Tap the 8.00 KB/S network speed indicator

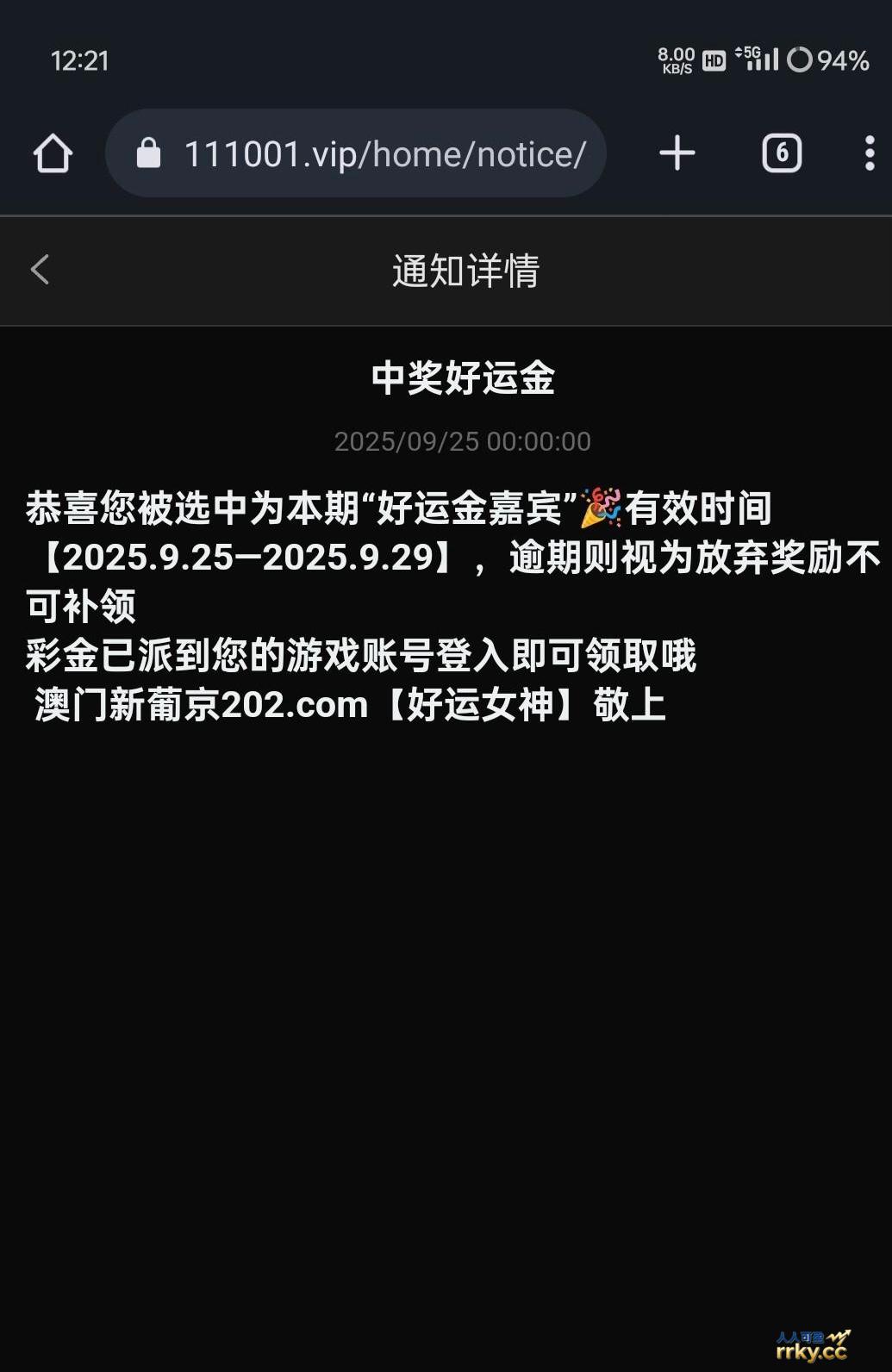676,60
